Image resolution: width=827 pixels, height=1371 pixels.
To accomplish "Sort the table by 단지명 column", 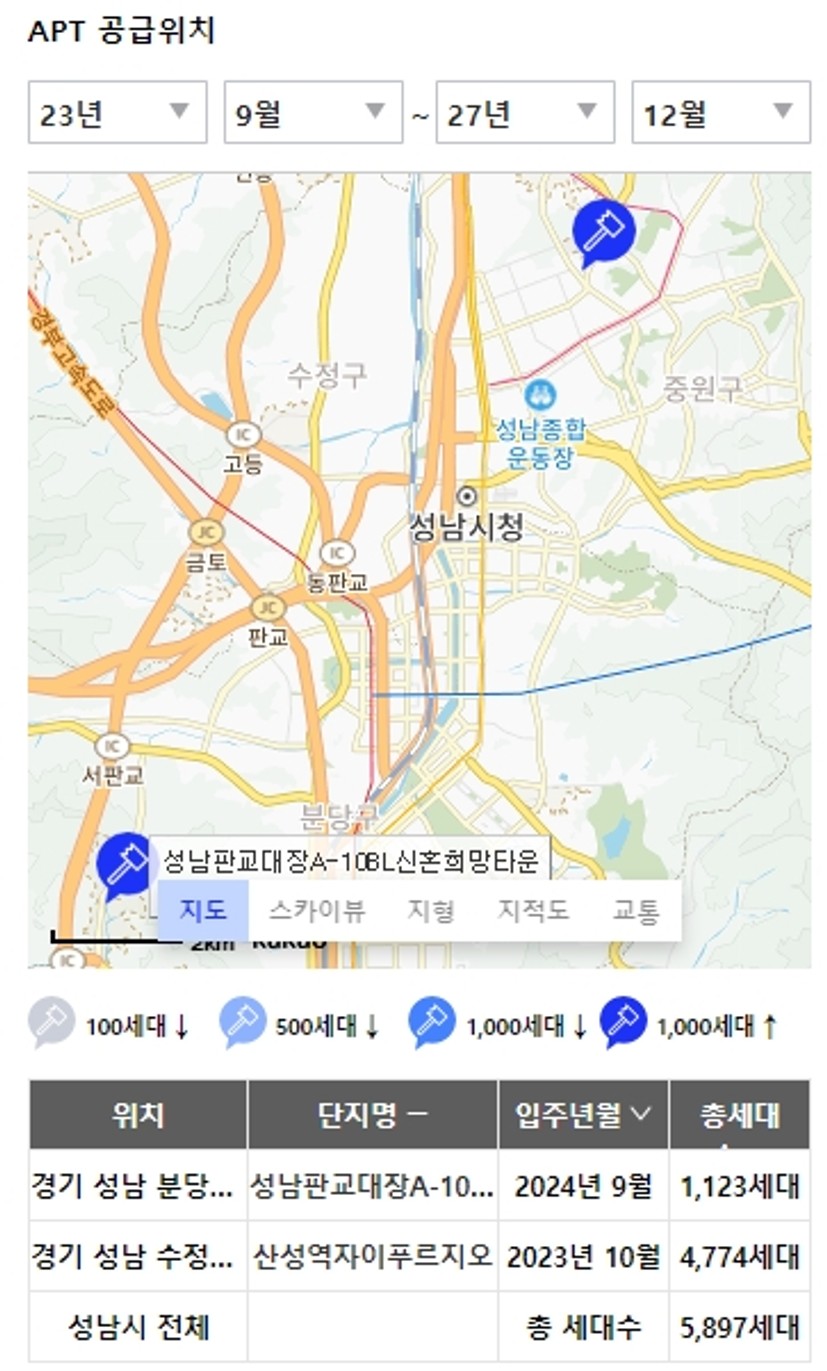I will [372, 1115].
